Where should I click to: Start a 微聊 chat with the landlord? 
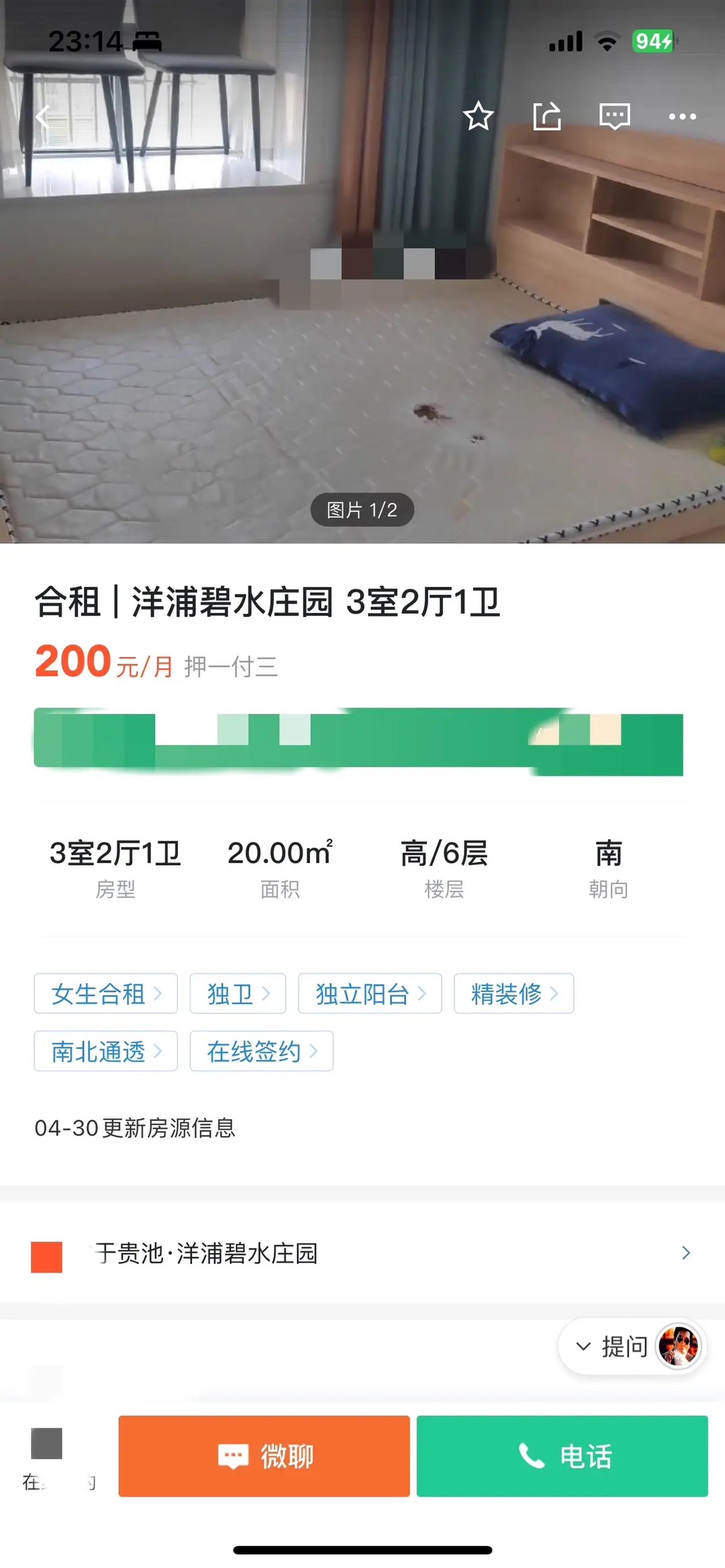pos(264,1456)
